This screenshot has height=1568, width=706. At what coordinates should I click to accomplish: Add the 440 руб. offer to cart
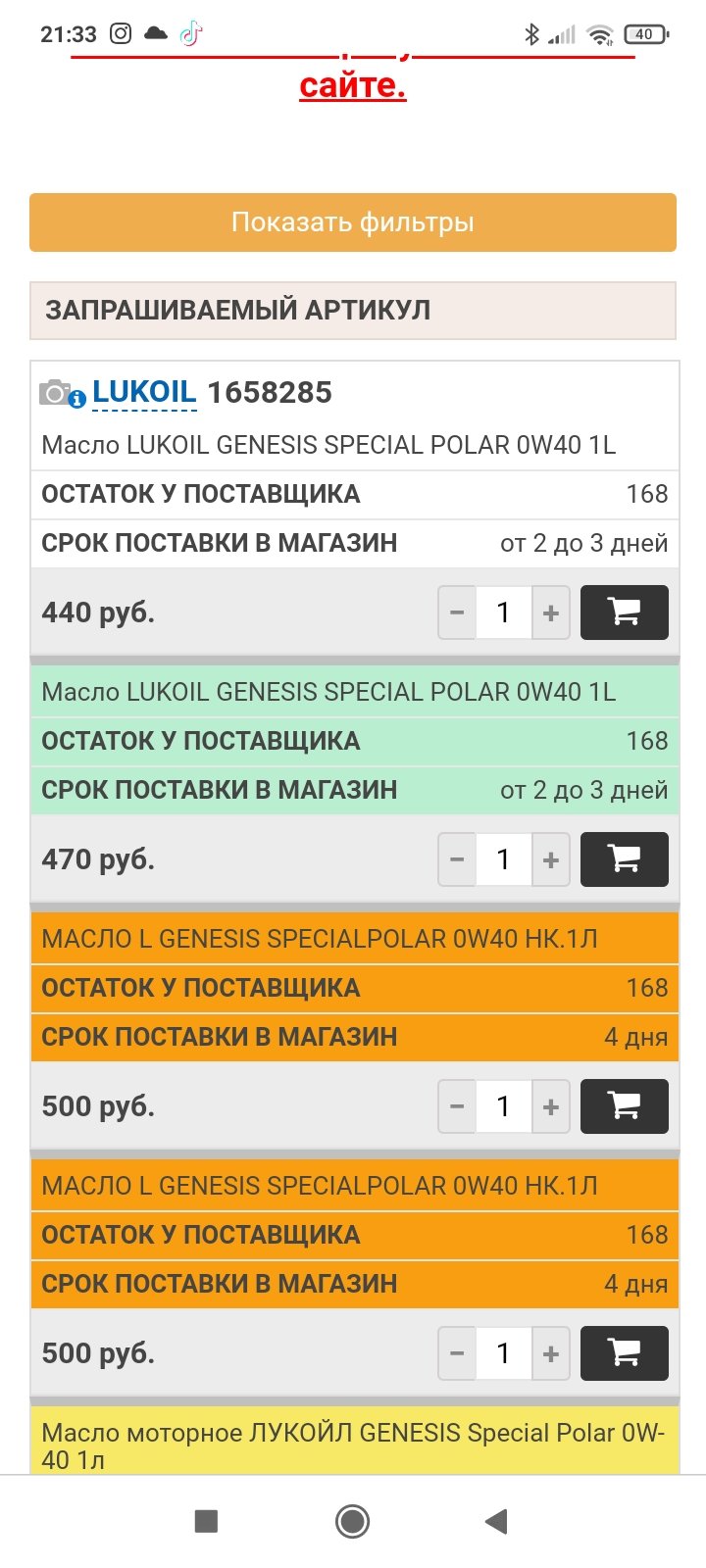point(625,612)
